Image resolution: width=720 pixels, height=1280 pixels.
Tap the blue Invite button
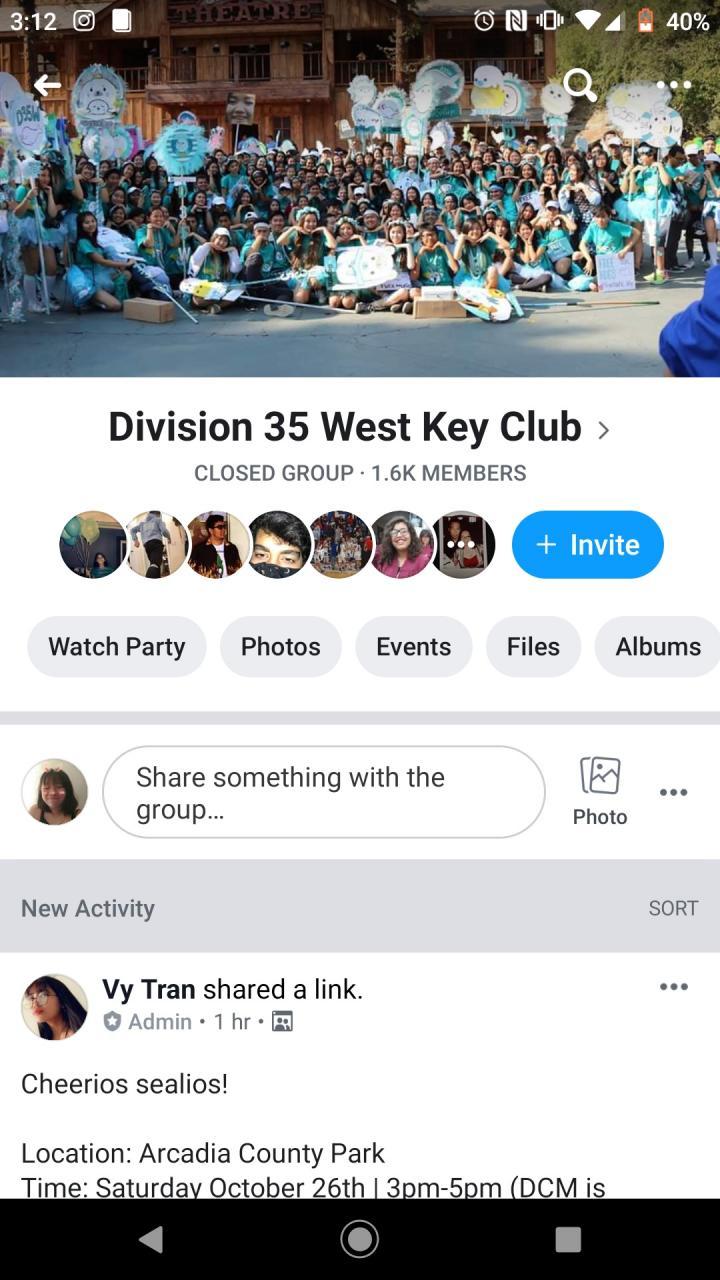(587, 545)
